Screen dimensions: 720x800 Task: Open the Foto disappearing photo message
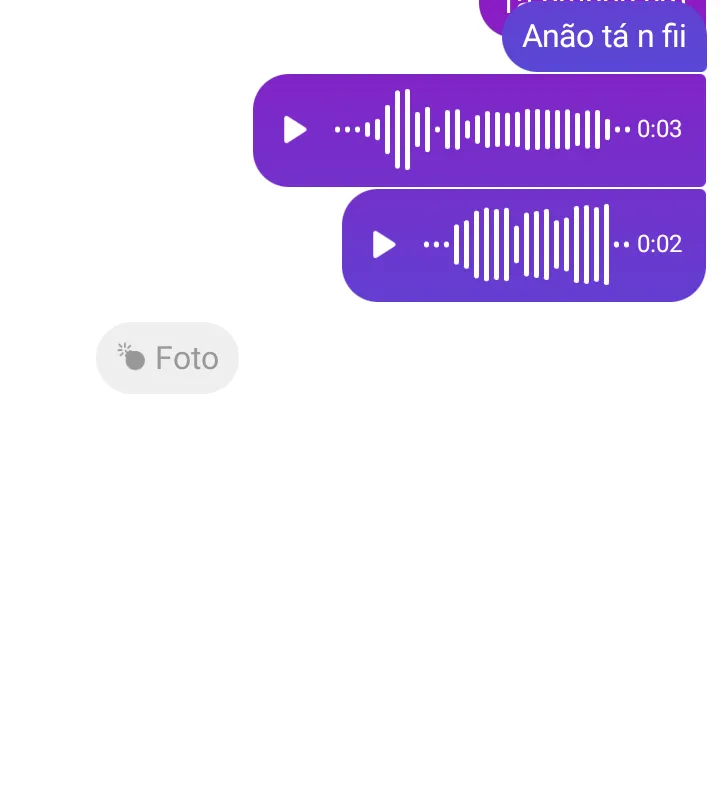168,358
